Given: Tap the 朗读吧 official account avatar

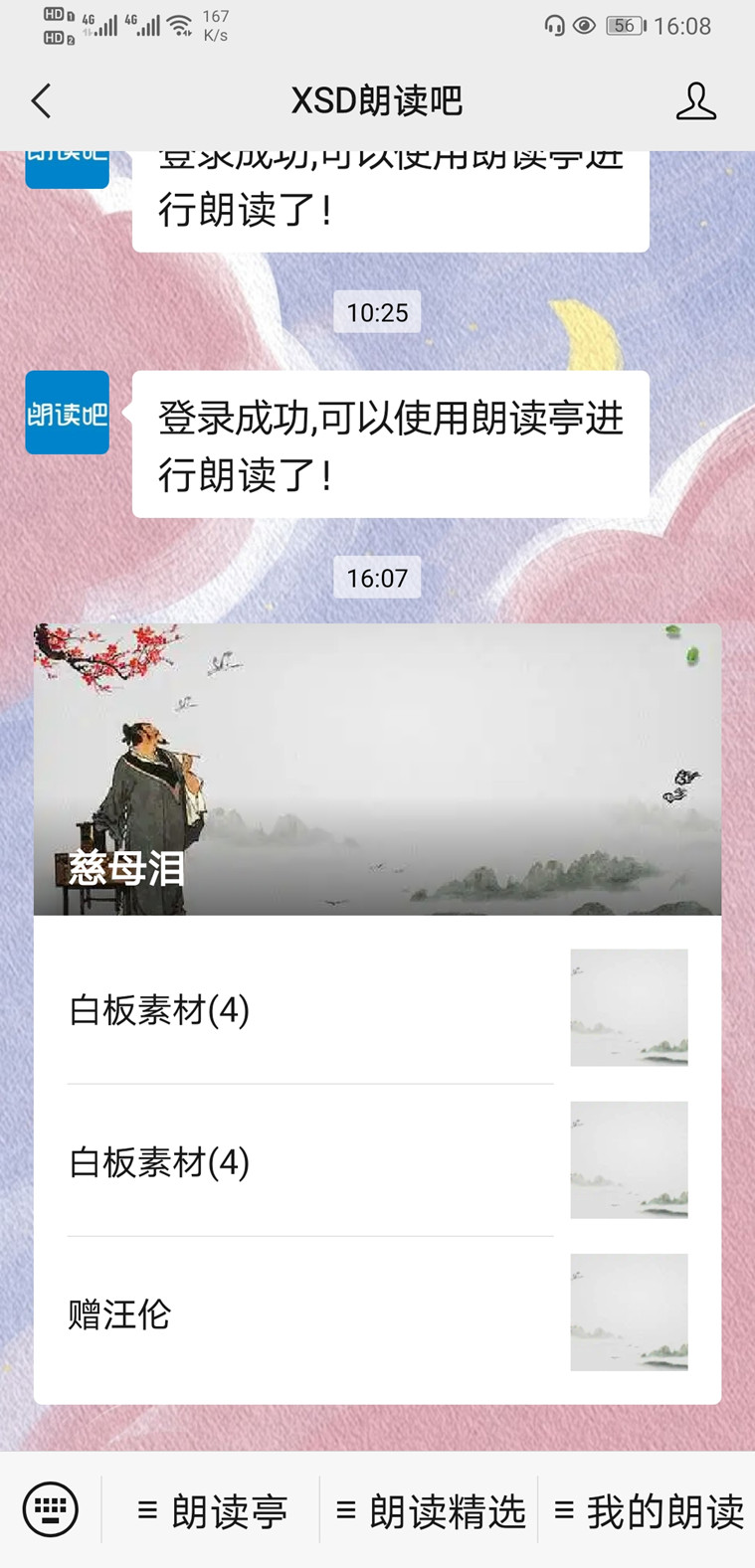Looking at the screenshot, I should [x=67, y=412].
